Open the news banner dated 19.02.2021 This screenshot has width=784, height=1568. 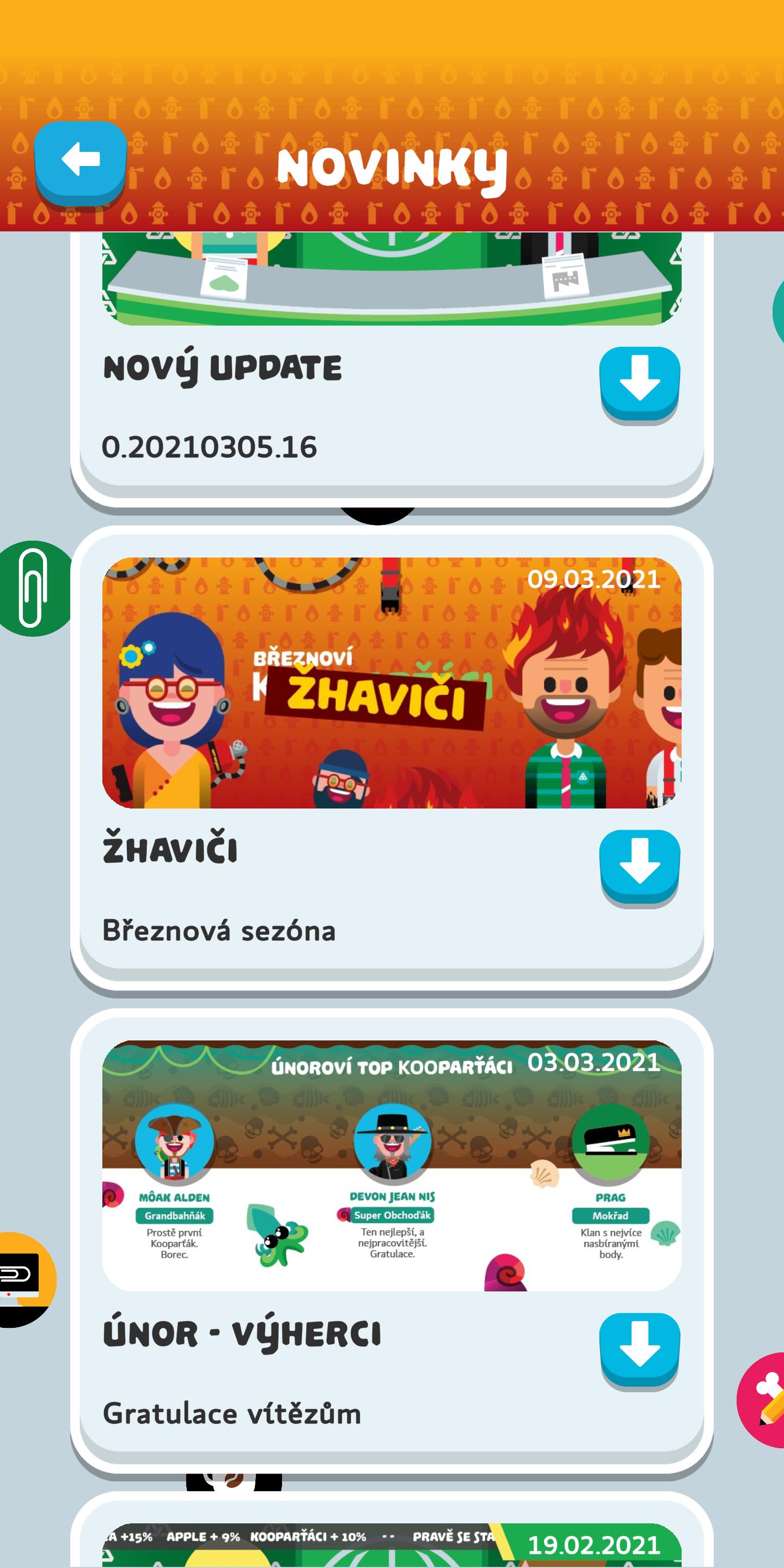[391, 1545]
